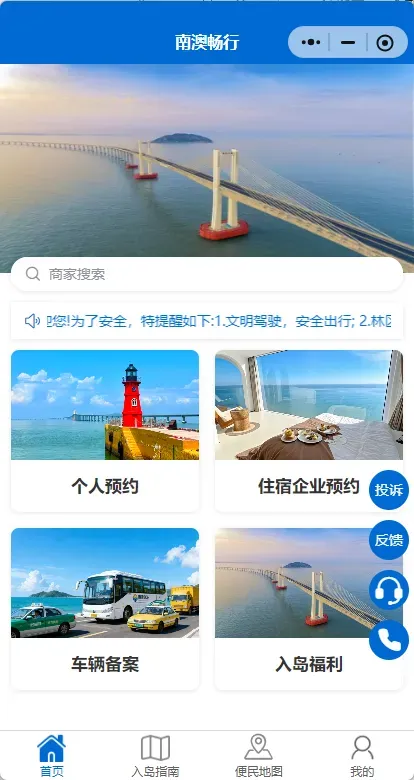The width and height of the screenshot is (414, 780).
Task: Open the scrolling safety notice
Action: pos(207,321)
